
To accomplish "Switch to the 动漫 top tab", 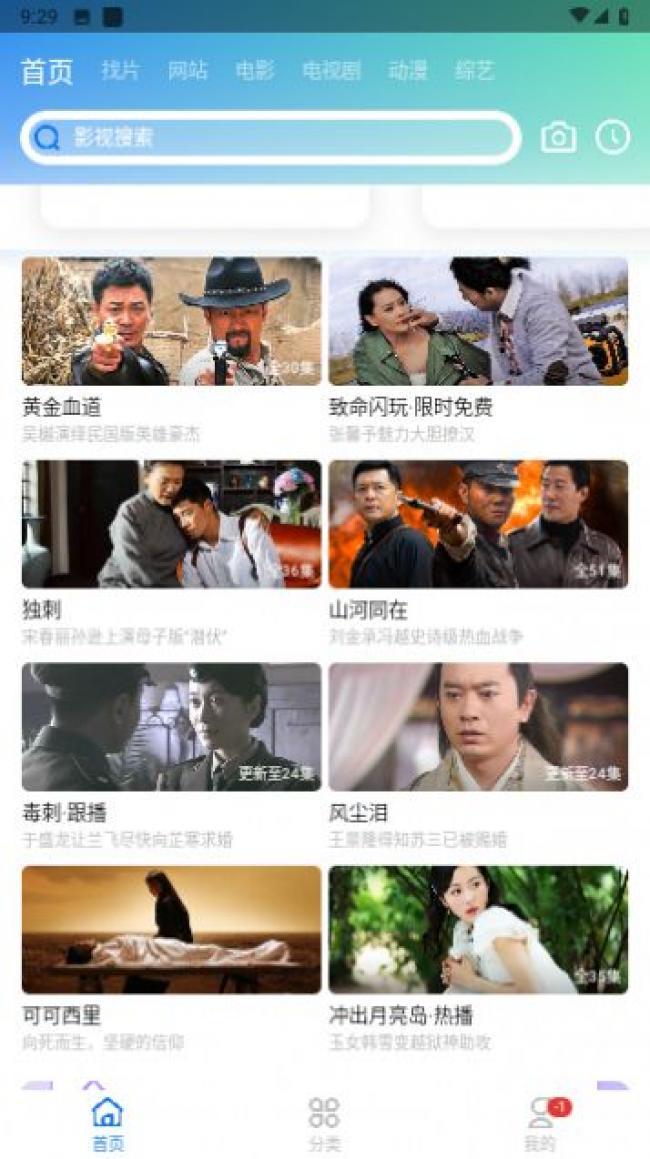I will pos(407,71).
